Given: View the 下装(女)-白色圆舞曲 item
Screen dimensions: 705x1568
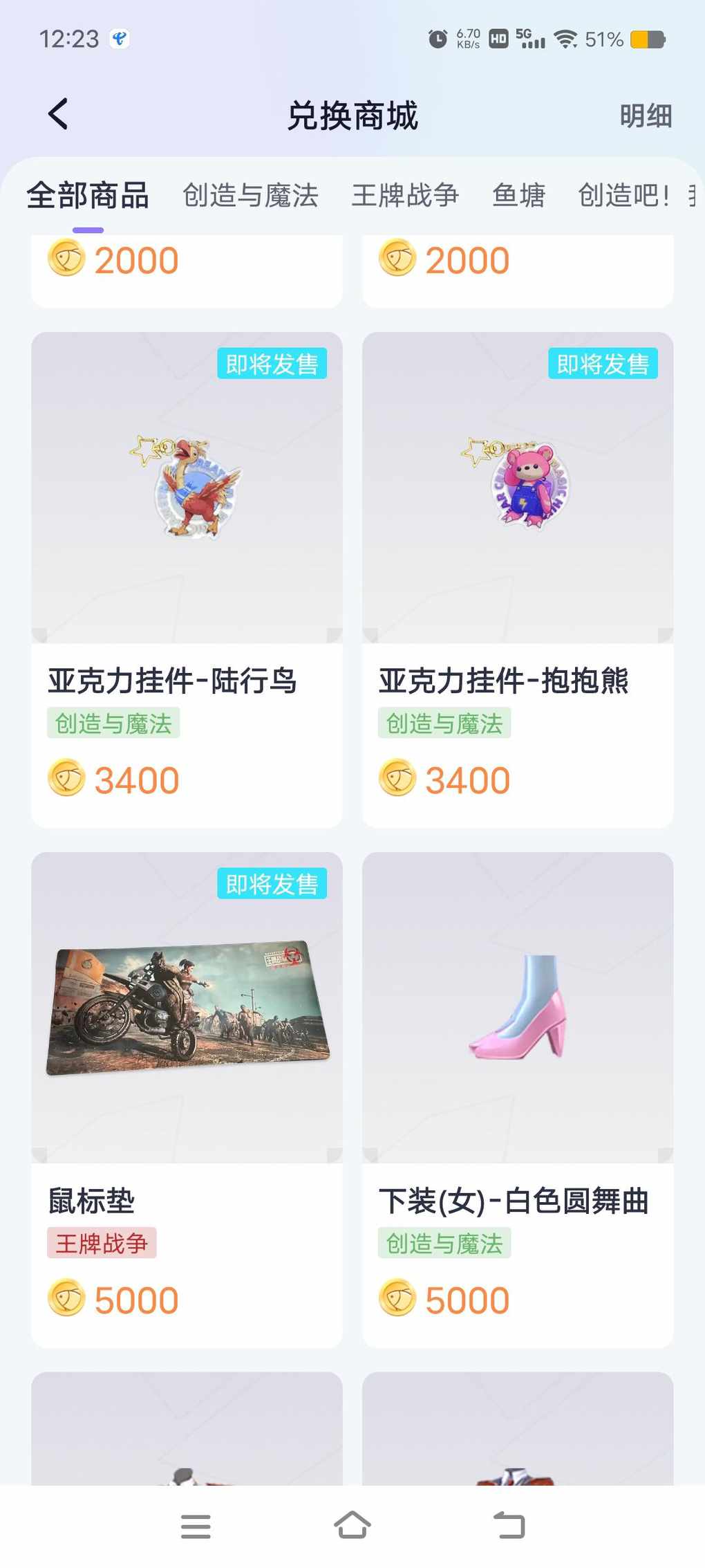Looking at the screenshot, I should click(x=518, y=1100).
